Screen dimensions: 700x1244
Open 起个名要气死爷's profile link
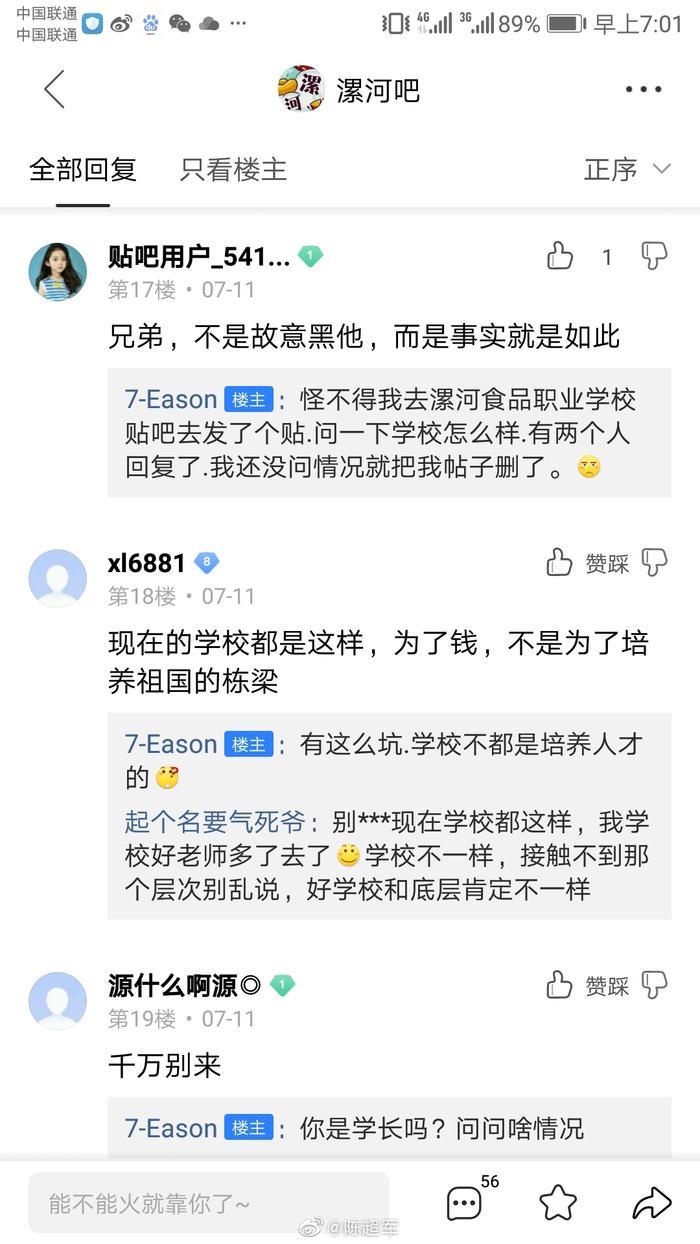[215, 822]
